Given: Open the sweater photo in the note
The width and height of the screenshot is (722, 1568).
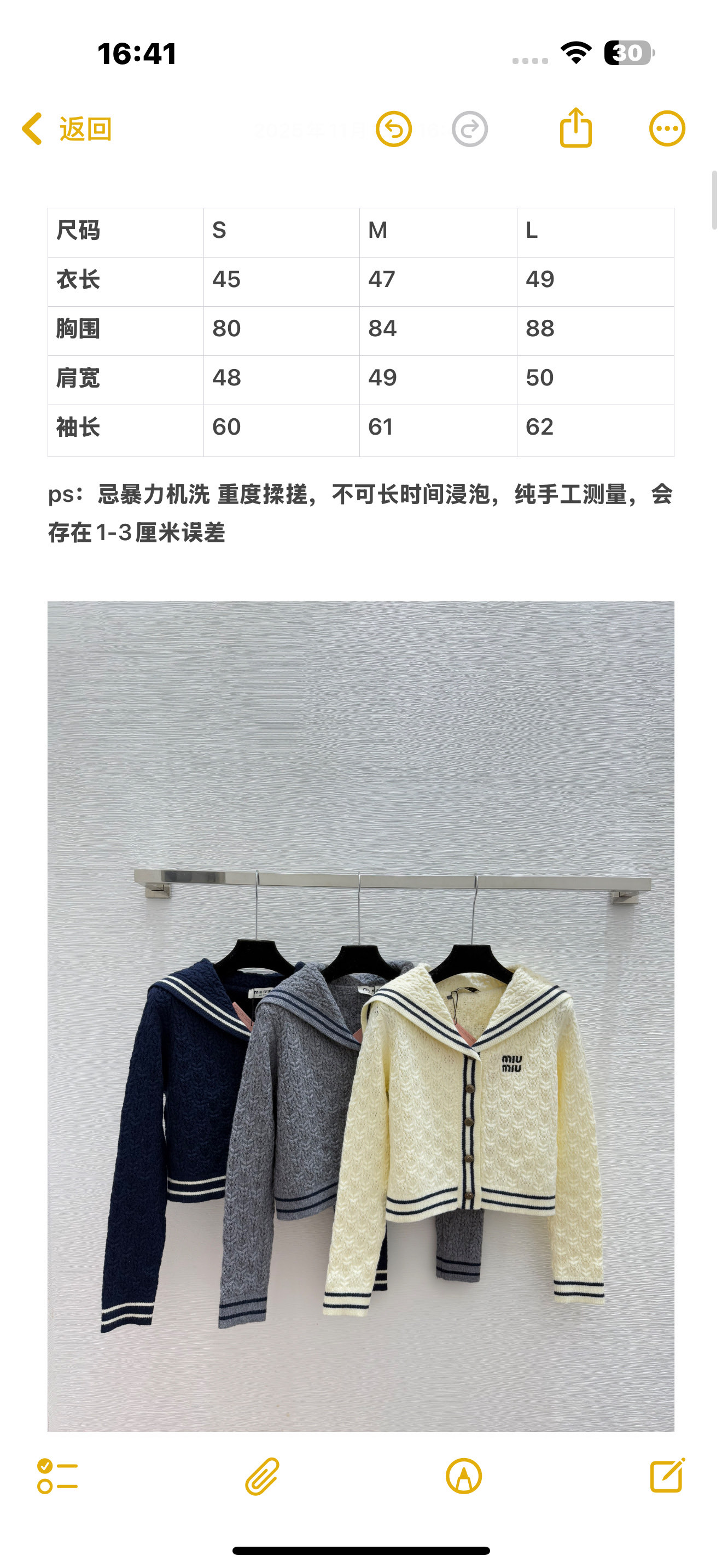Looking at the screenshot, I should pos(360,1016).
